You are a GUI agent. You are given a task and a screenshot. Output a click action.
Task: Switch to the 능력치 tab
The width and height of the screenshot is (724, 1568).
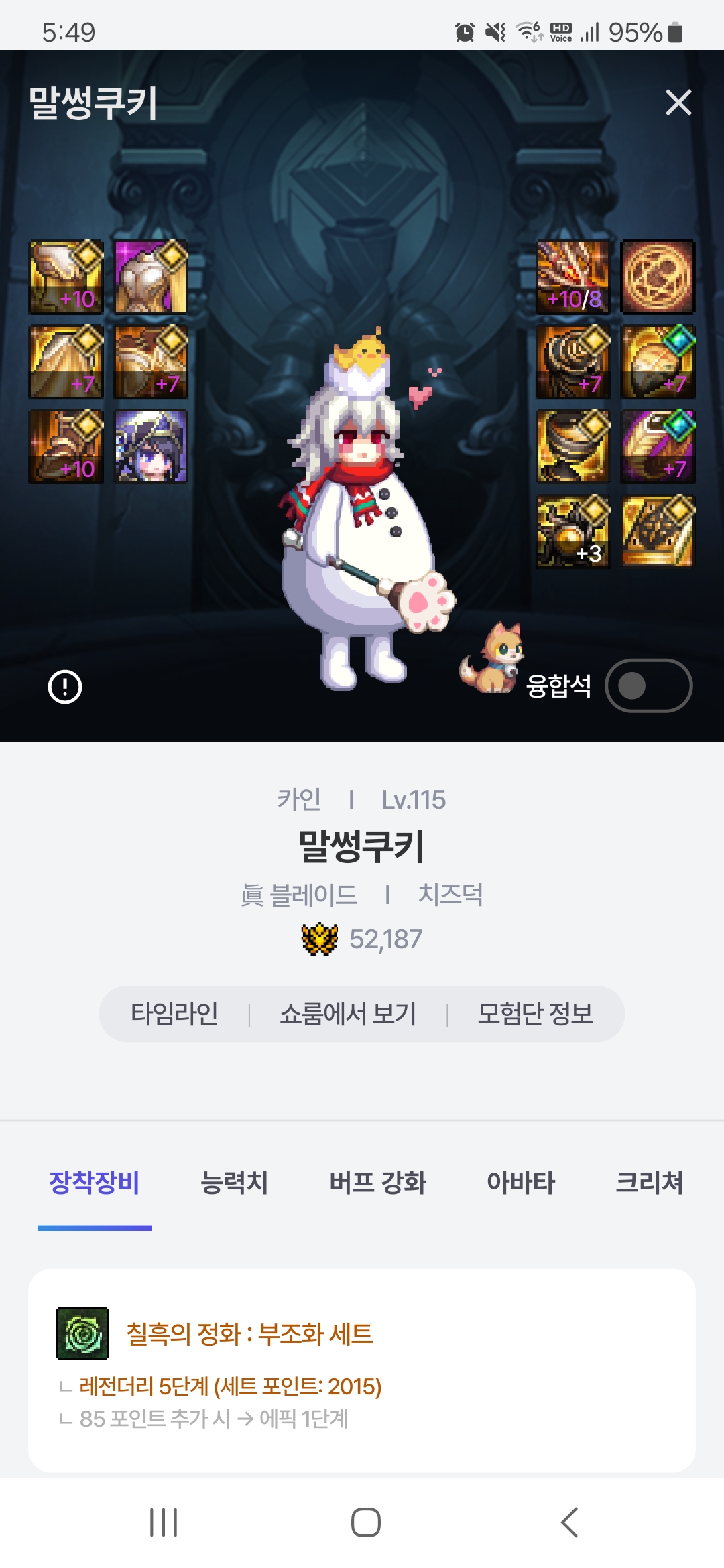point(234,1182)
